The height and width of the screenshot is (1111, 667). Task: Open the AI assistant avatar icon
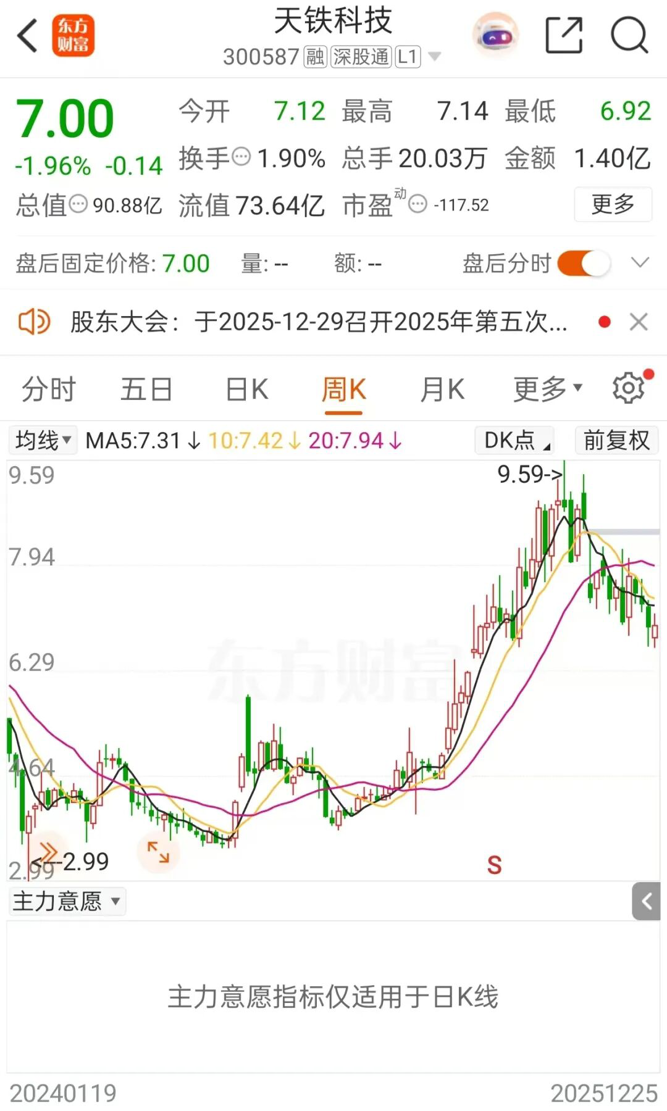click(496, 36)
